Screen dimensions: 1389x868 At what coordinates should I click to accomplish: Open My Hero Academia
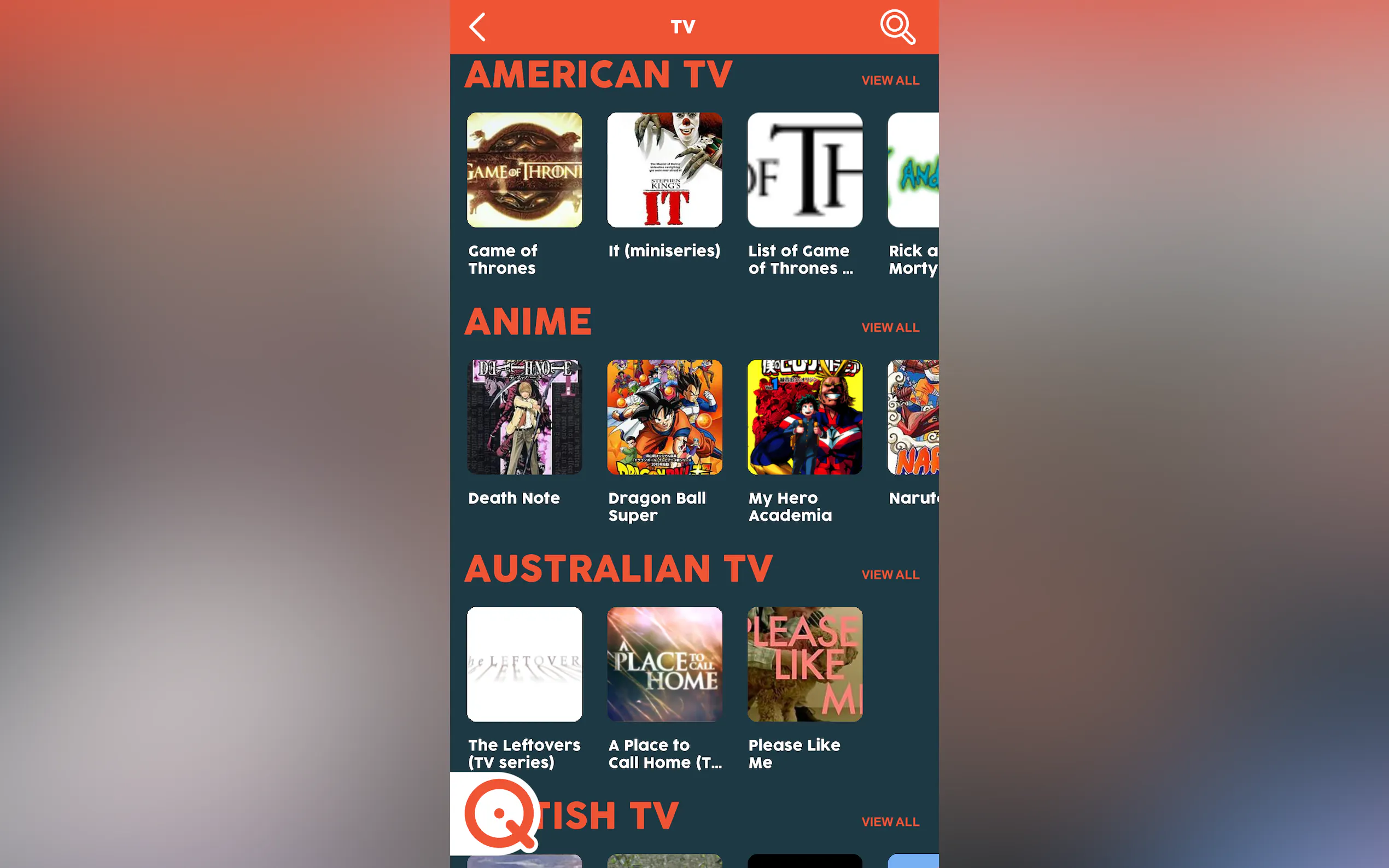tap(804, 418)
